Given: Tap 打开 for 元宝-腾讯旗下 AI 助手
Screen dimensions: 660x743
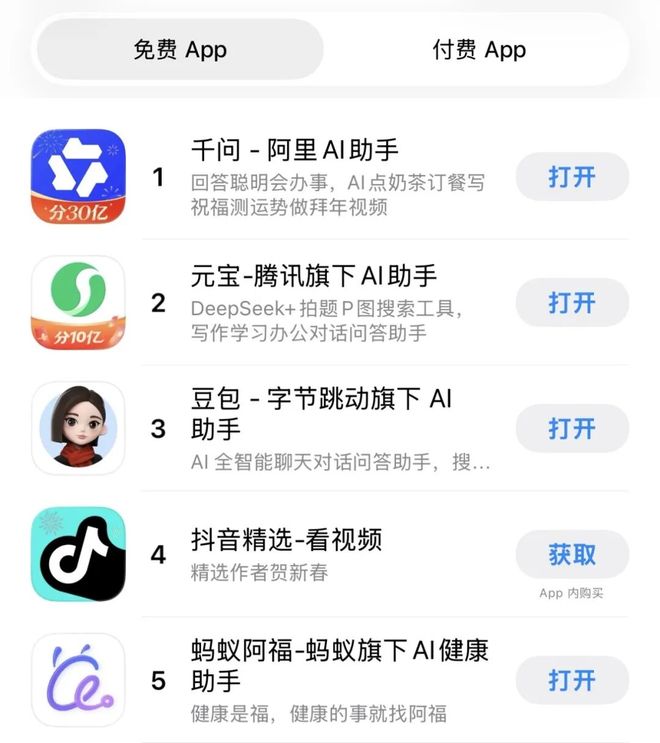Looking at the screenshot, I should [572, 302].
